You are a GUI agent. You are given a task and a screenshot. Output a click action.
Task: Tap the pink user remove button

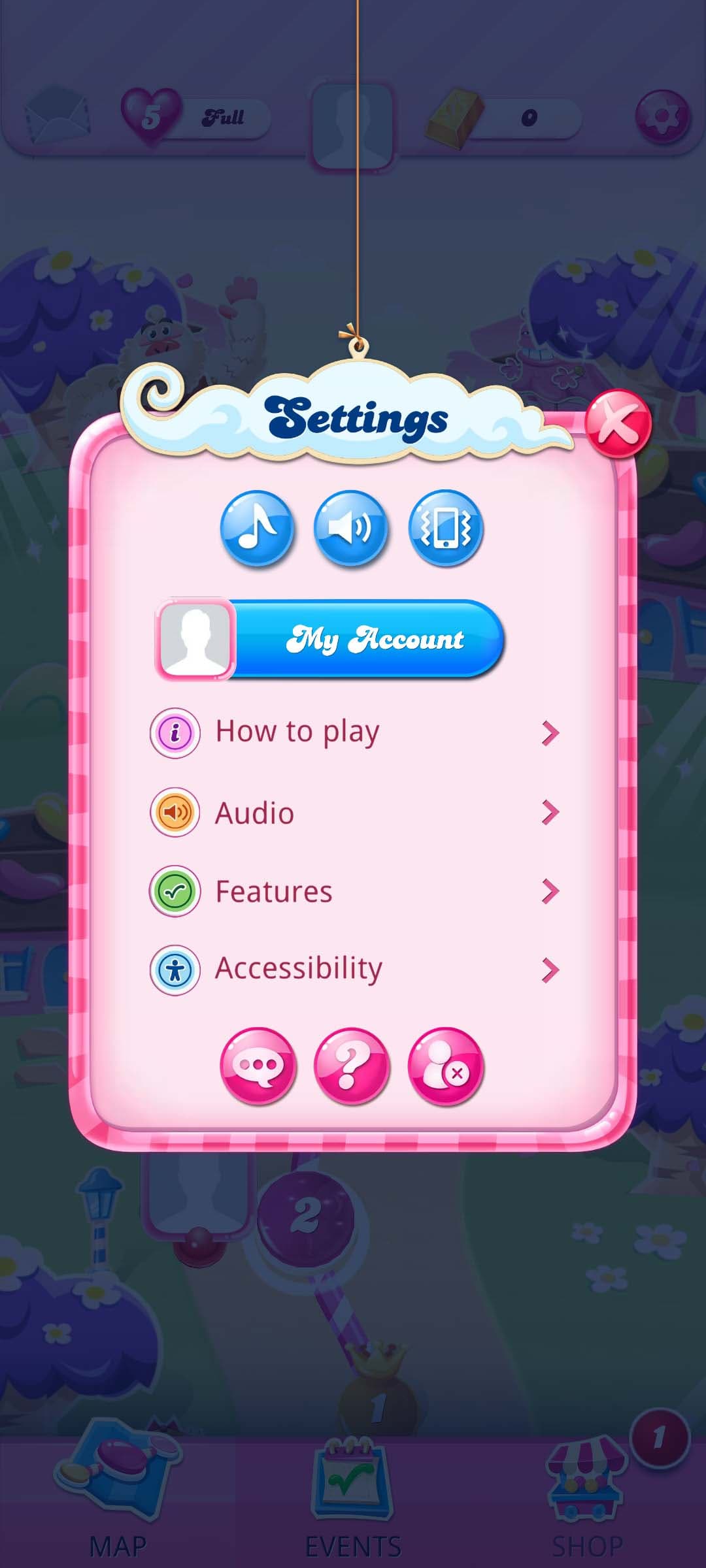coord(445,1066)
